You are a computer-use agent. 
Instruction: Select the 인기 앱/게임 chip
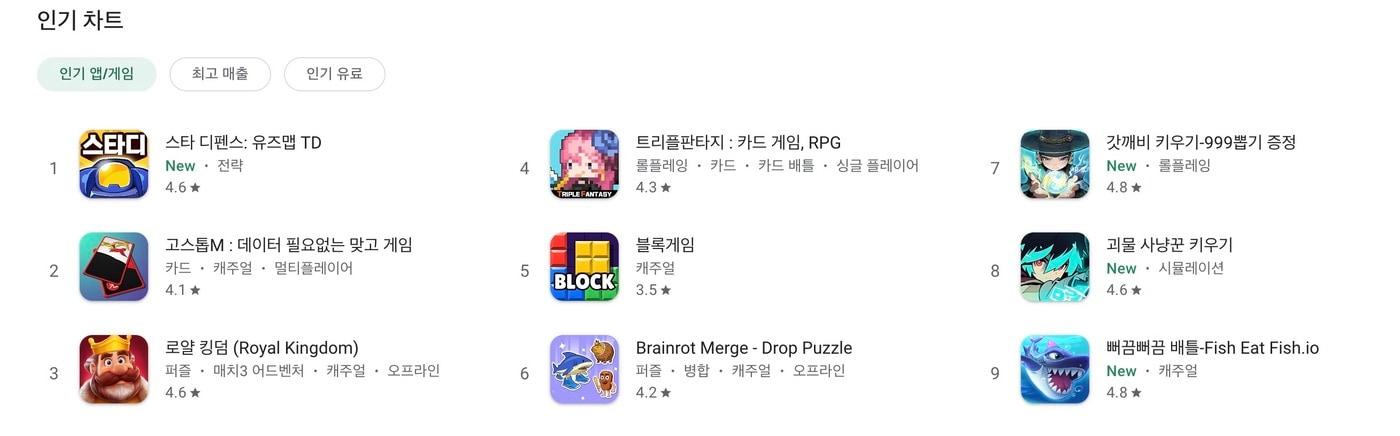(x=96, y=74)
